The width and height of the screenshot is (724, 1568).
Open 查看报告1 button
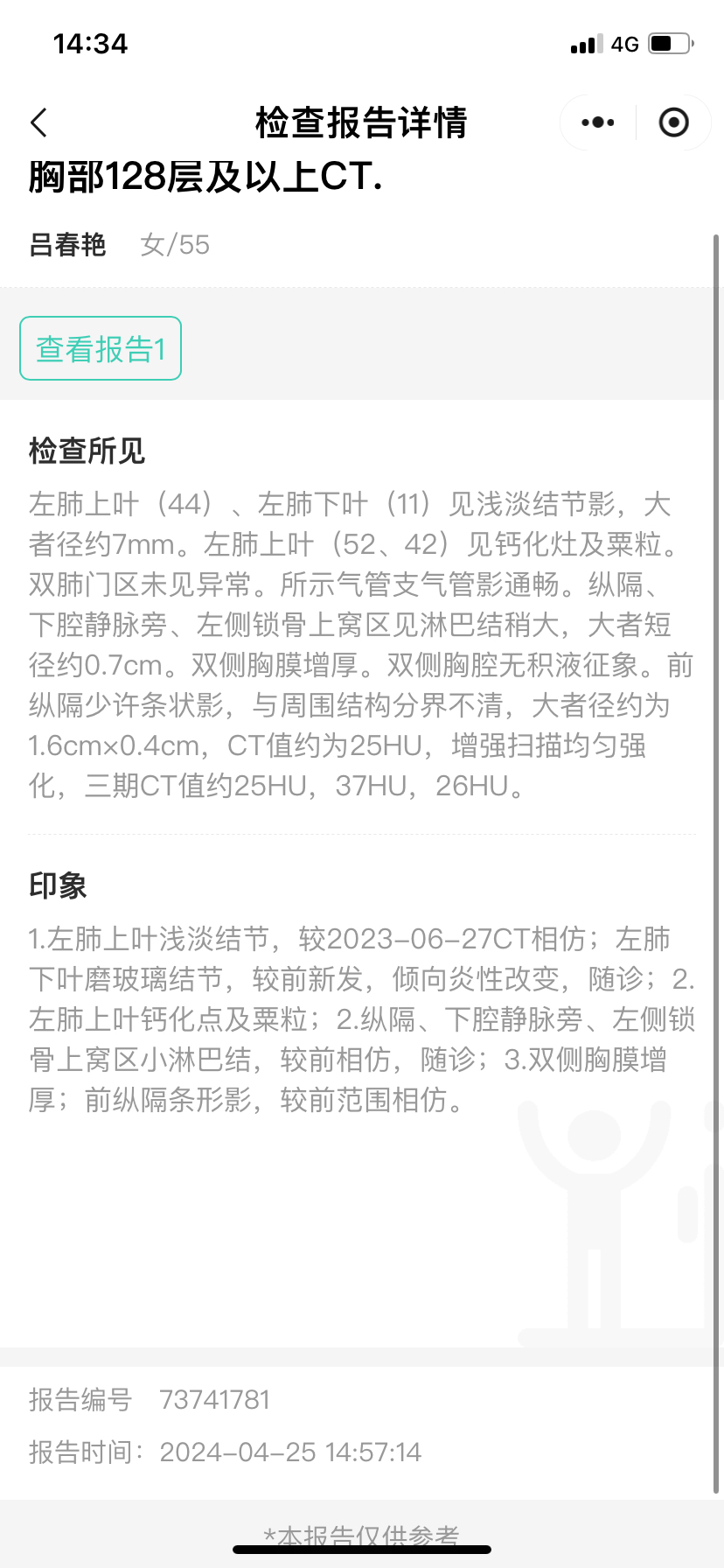click(101, 348)
